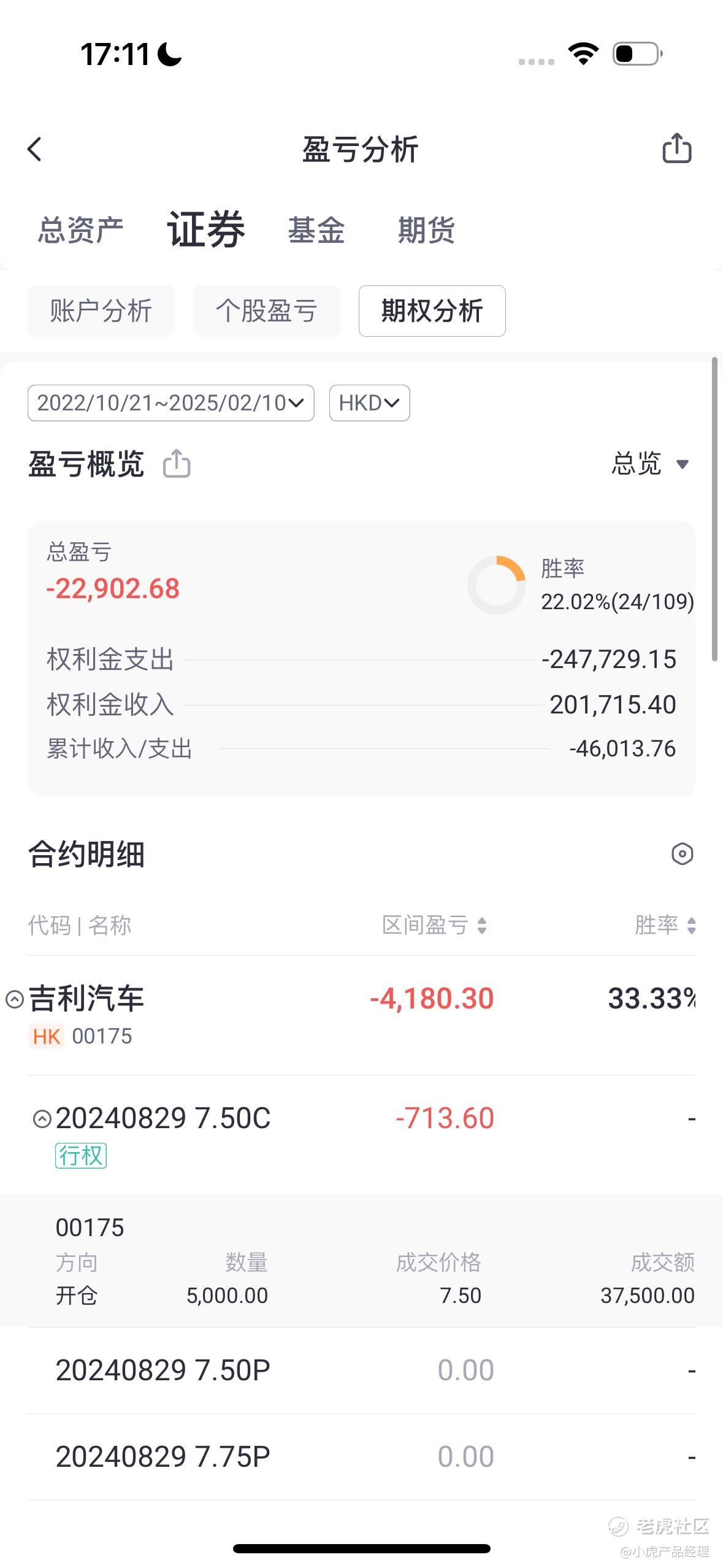Viewport: 723px width, 1568px height.
Task: Open 合约明细 settings icon
Action: (682, 854)
